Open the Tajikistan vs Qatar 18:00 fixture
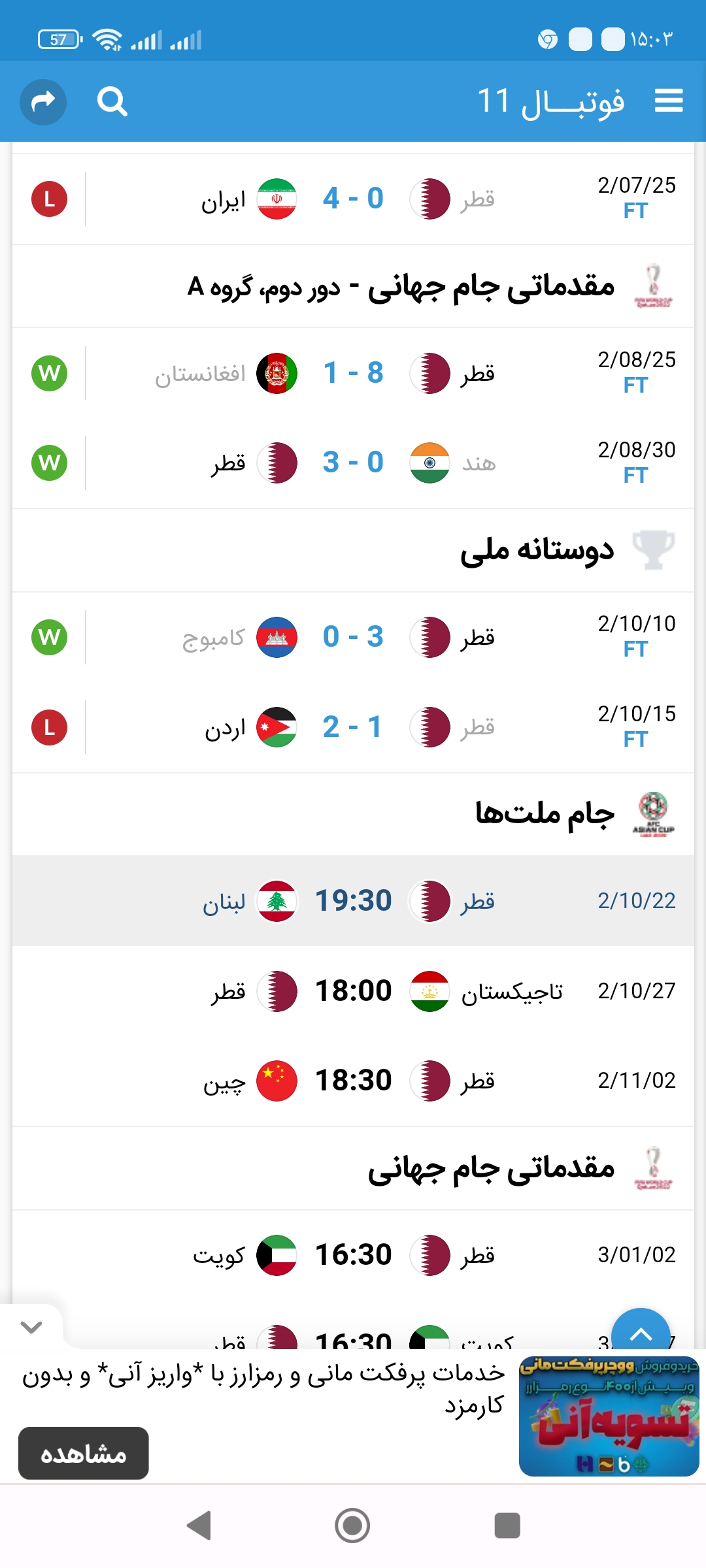 pos(353,991)
